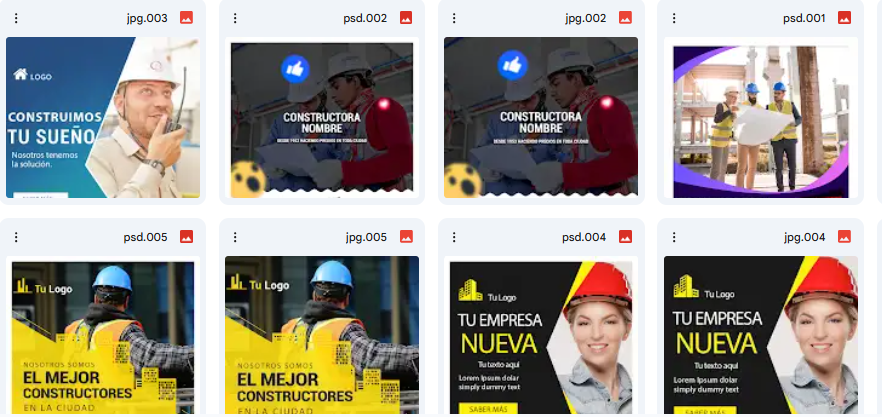This screenshot has height=417, width=882.
Task: Open the psd.002 file preview
Action: click(x=322, y=117)
